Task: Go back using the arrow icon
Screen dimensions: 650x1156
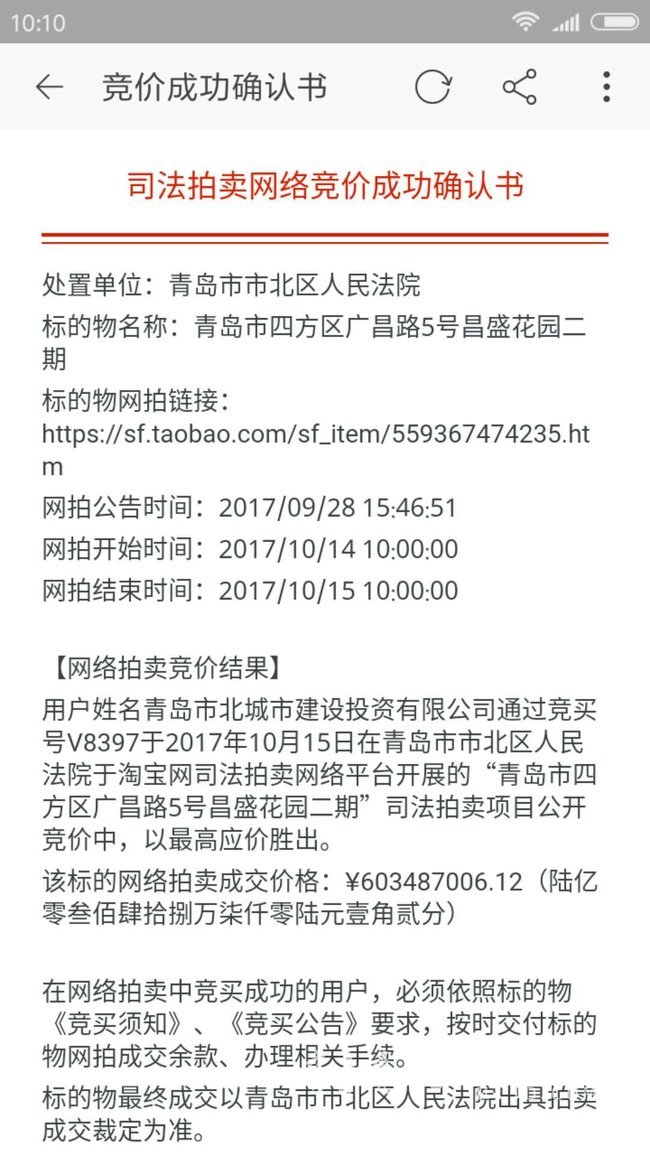Action: (48, 87)
